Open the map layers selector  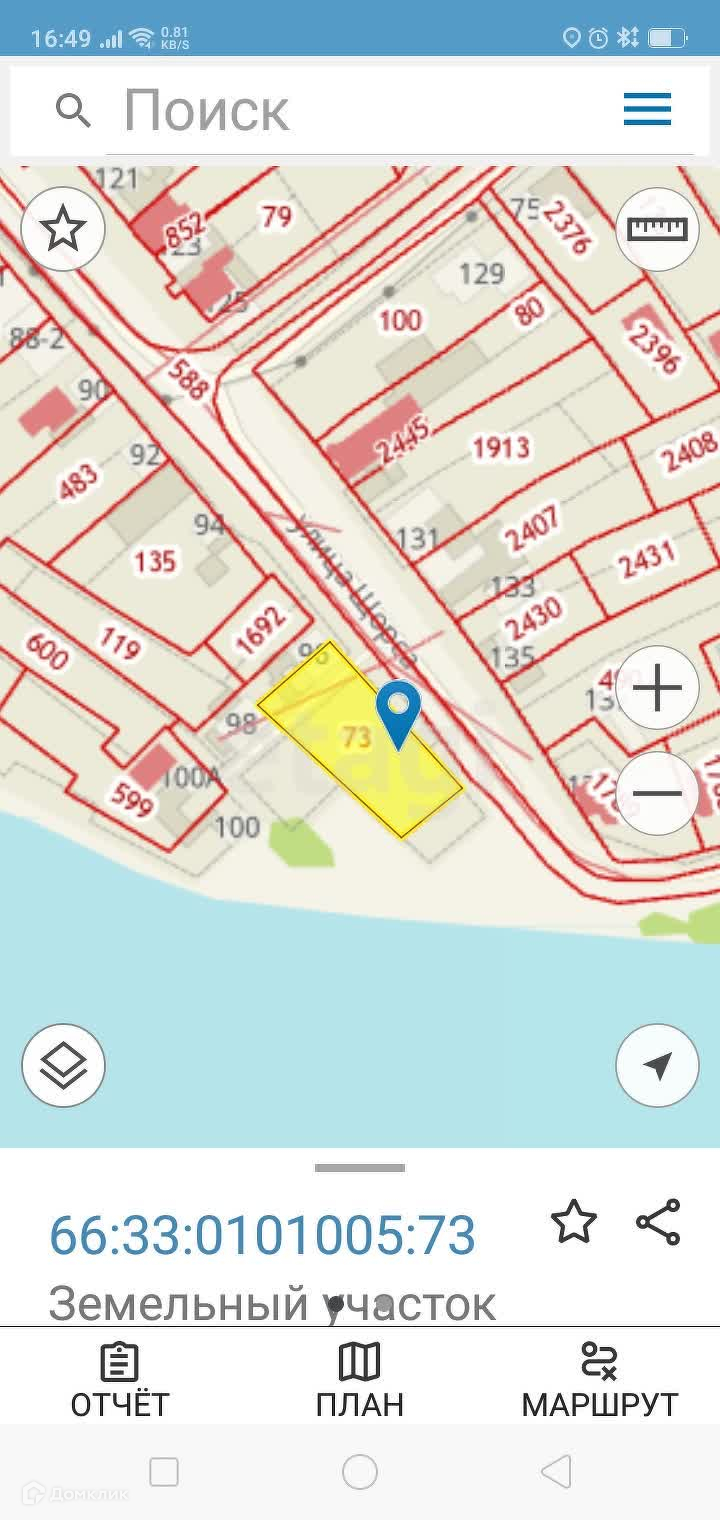(63, 1065)
